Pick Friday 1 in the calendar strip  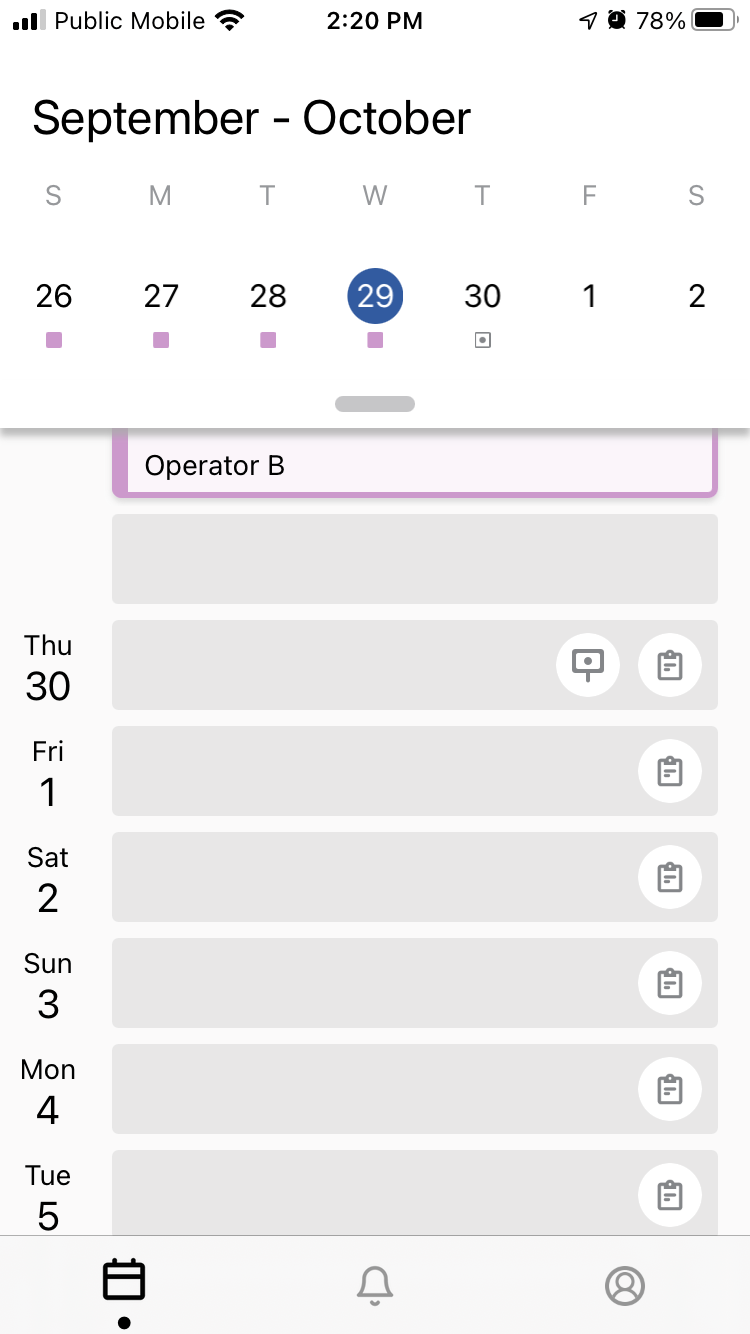coord(589,296)
